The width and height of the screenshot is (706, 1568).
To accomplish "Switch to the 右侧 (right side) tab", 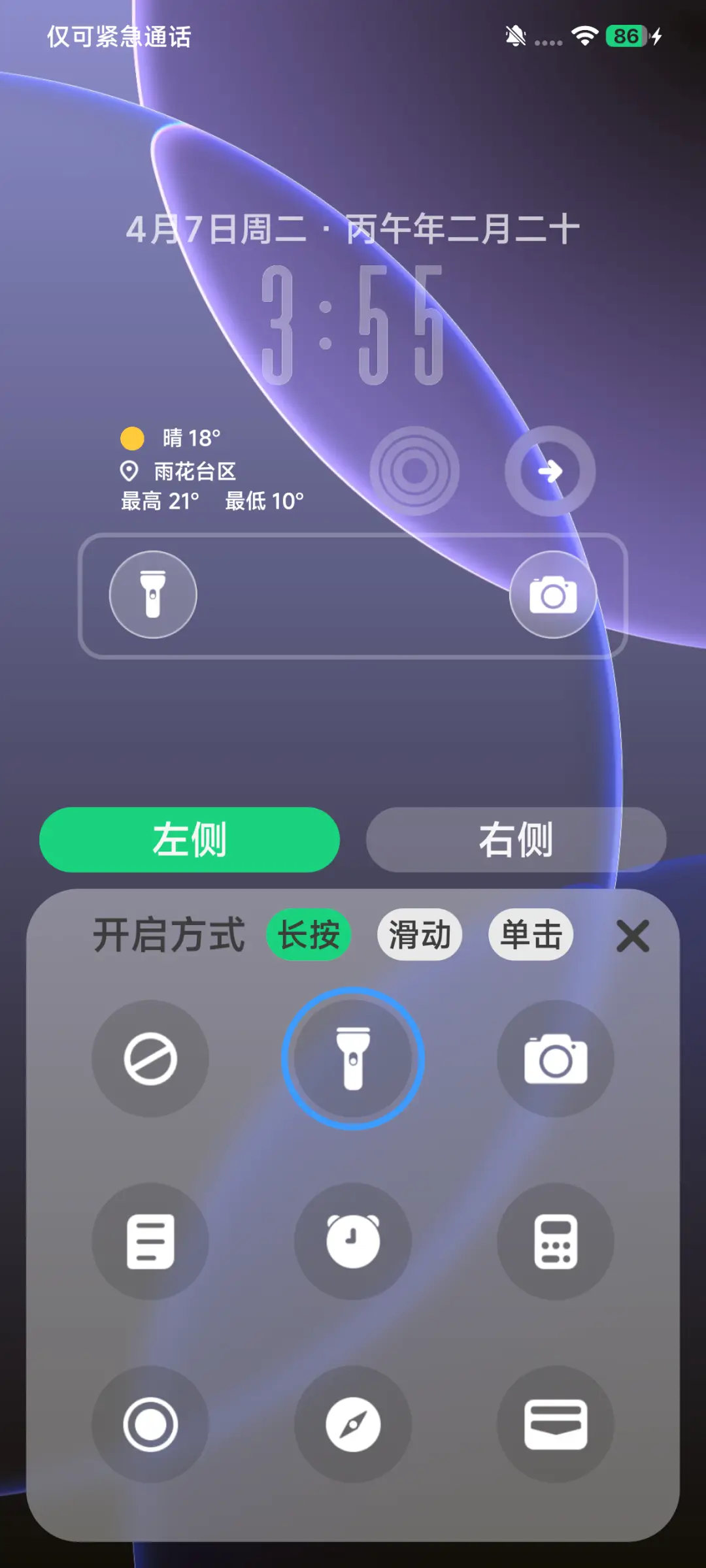I will coord(516,840).
